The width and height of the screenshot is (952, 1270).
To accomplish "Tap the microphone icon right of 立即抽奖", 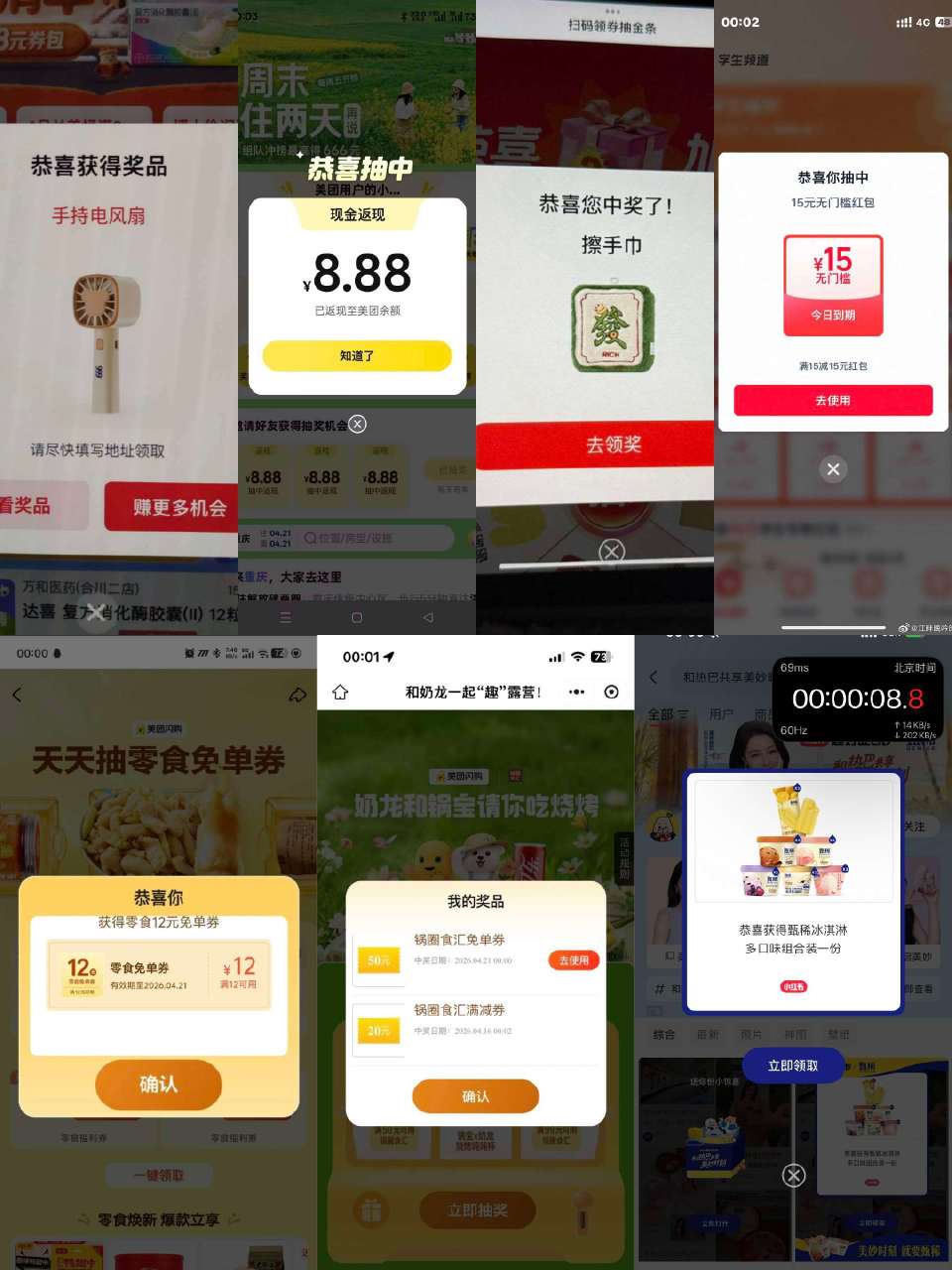I will [582, 1212].
